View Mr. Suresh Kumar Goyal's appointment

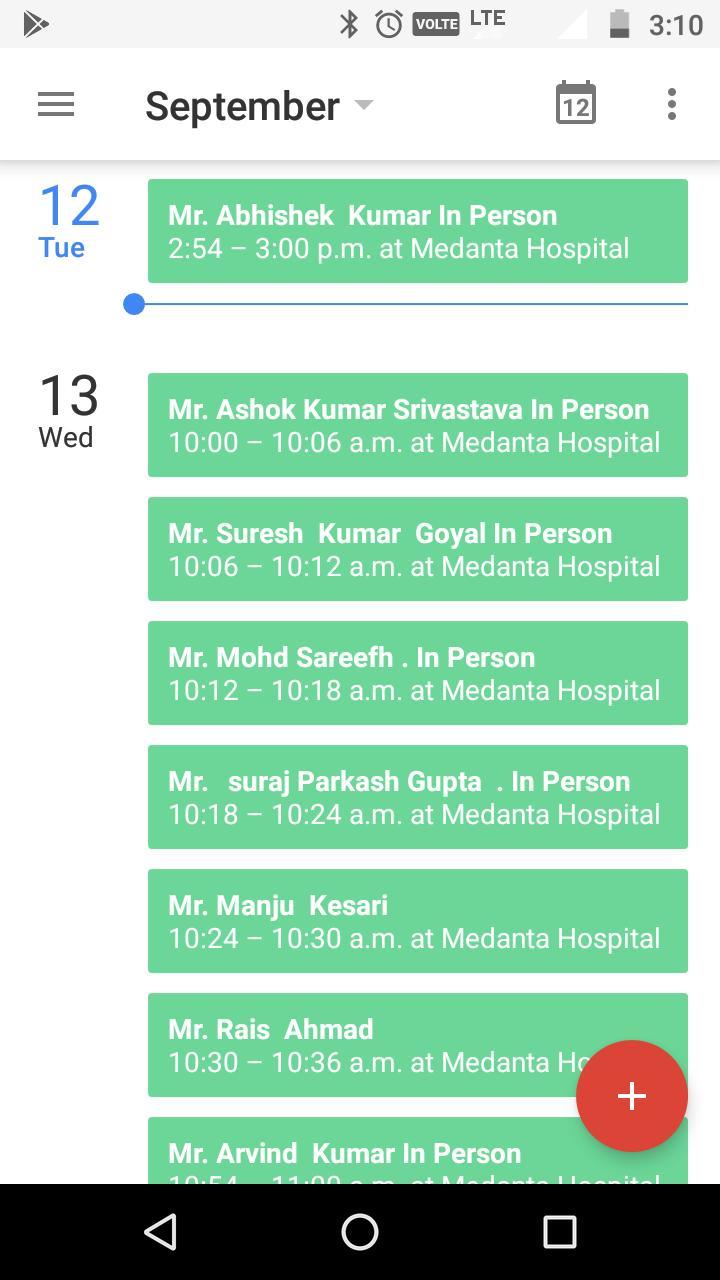coord(417,549)
